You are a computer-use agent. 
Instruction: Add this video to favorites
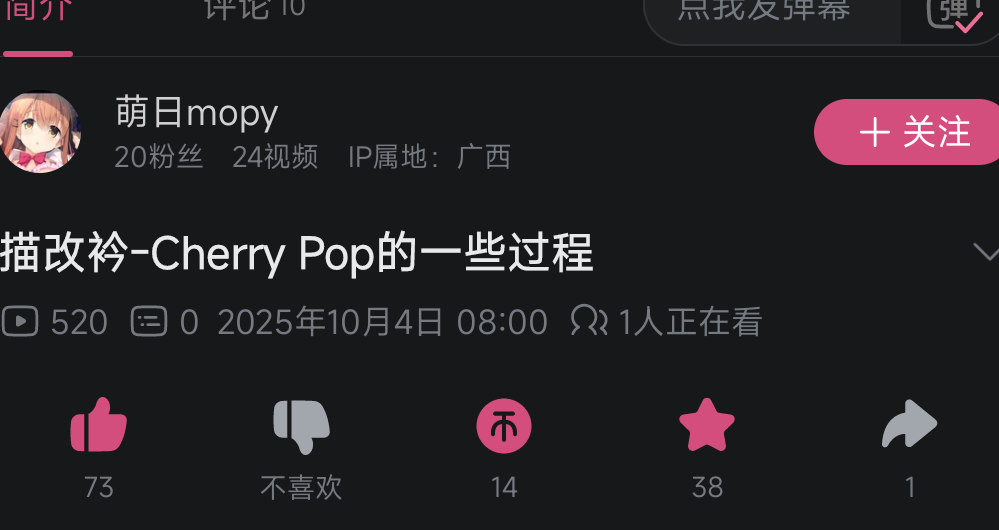click(707, 426)
